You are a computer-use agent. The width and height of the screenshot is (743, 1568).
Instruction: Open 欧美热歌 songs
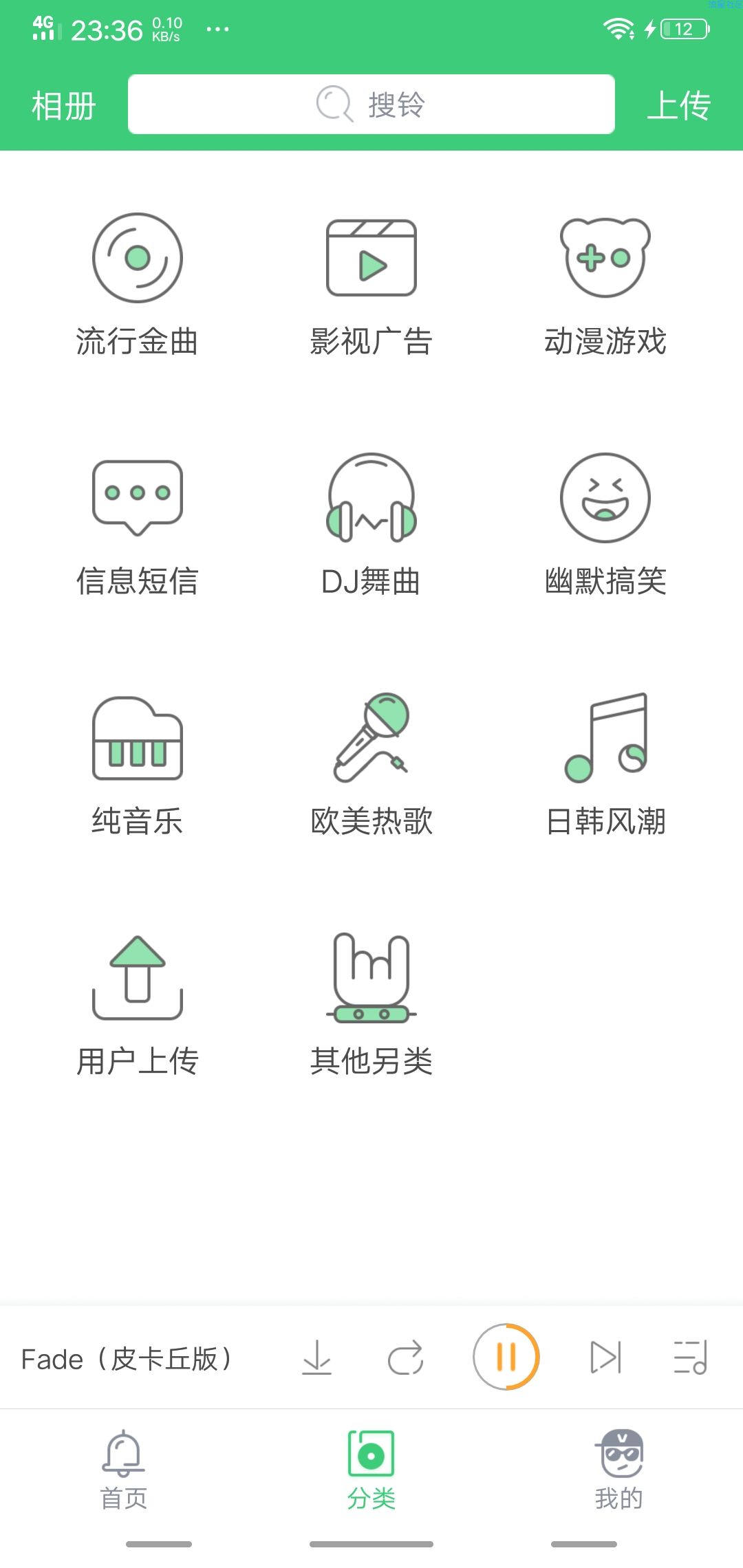coord(371,765)
